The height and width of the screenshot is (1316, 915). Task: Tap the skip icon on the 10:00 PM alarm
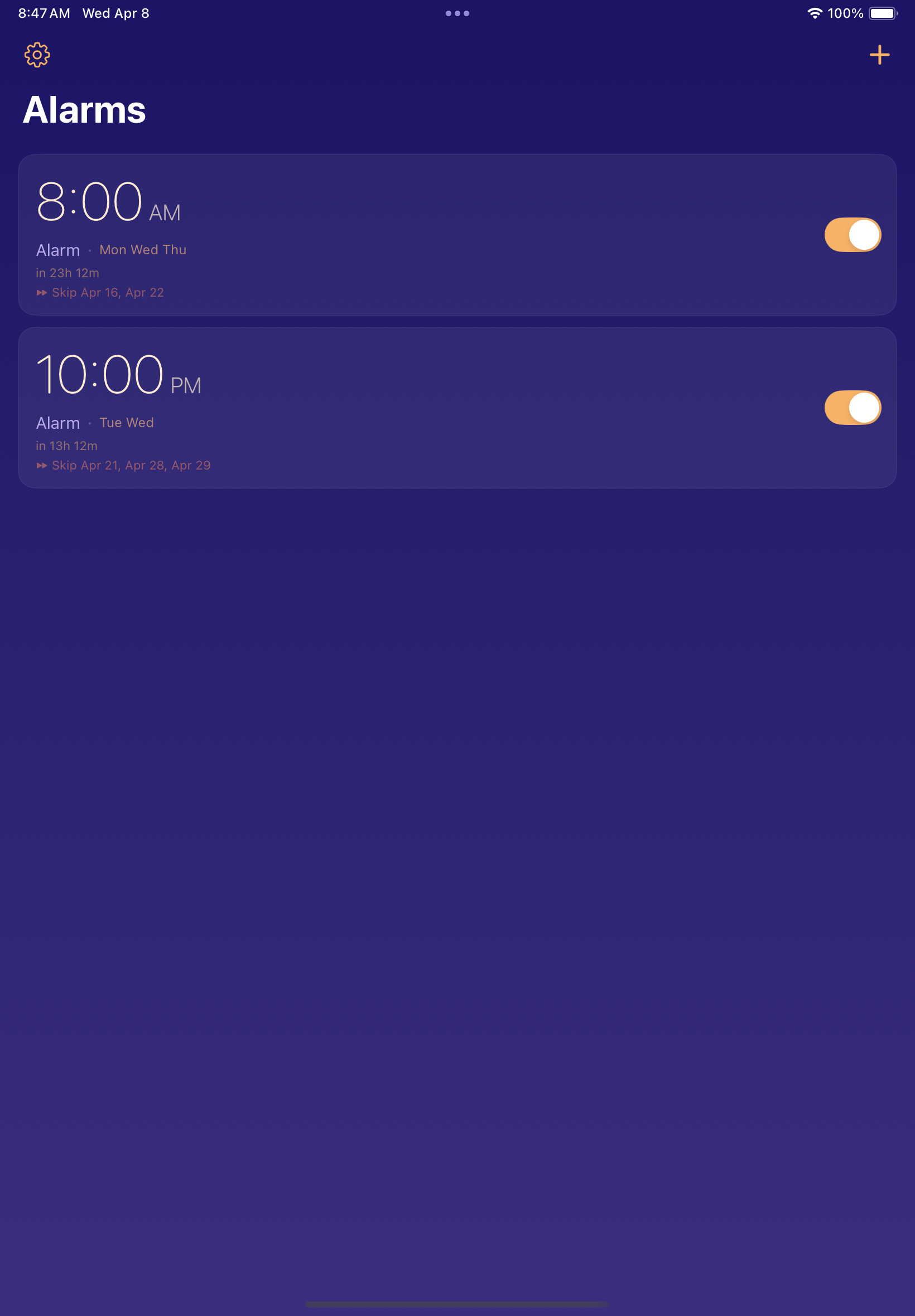(41, 465)
